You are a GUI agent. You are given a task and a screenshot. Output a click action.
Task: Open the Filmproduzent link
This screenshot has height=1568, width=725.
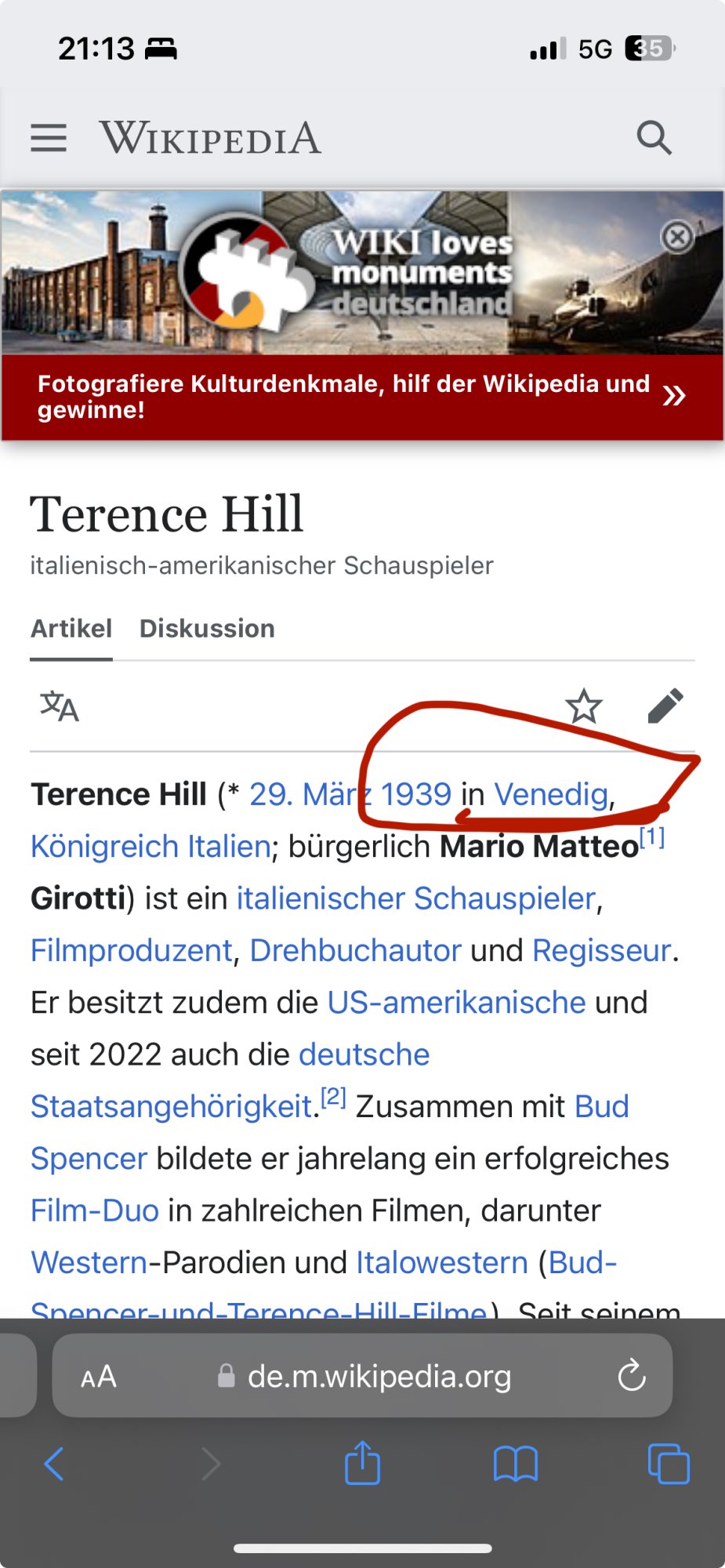(132, 950)
